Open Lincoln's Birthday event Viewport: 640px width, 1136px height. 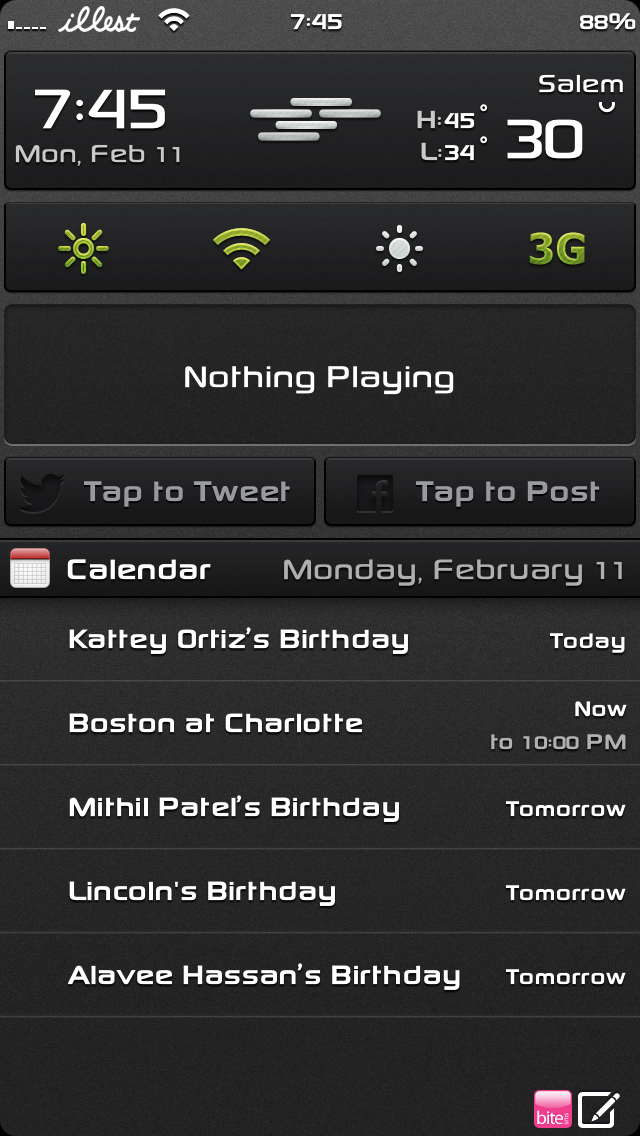pyautogui.click(x=320, y=891)
